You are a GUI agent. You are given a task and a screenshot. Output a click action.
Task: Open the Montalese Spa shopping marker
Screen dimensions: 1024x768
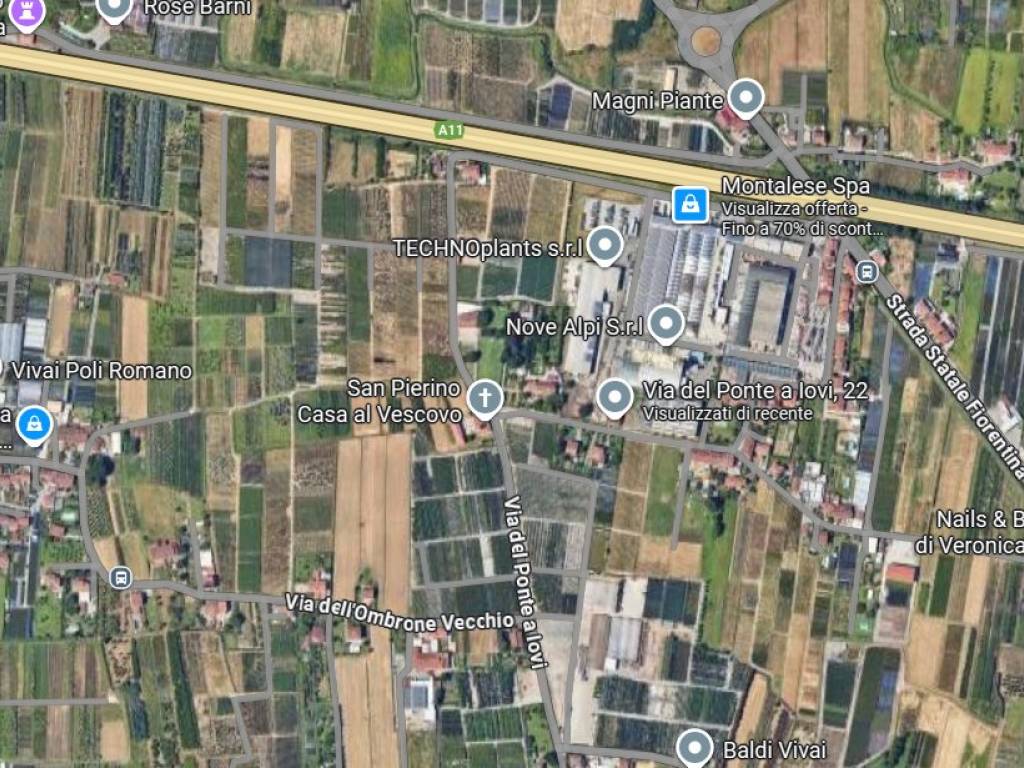(x=690, y=204)
